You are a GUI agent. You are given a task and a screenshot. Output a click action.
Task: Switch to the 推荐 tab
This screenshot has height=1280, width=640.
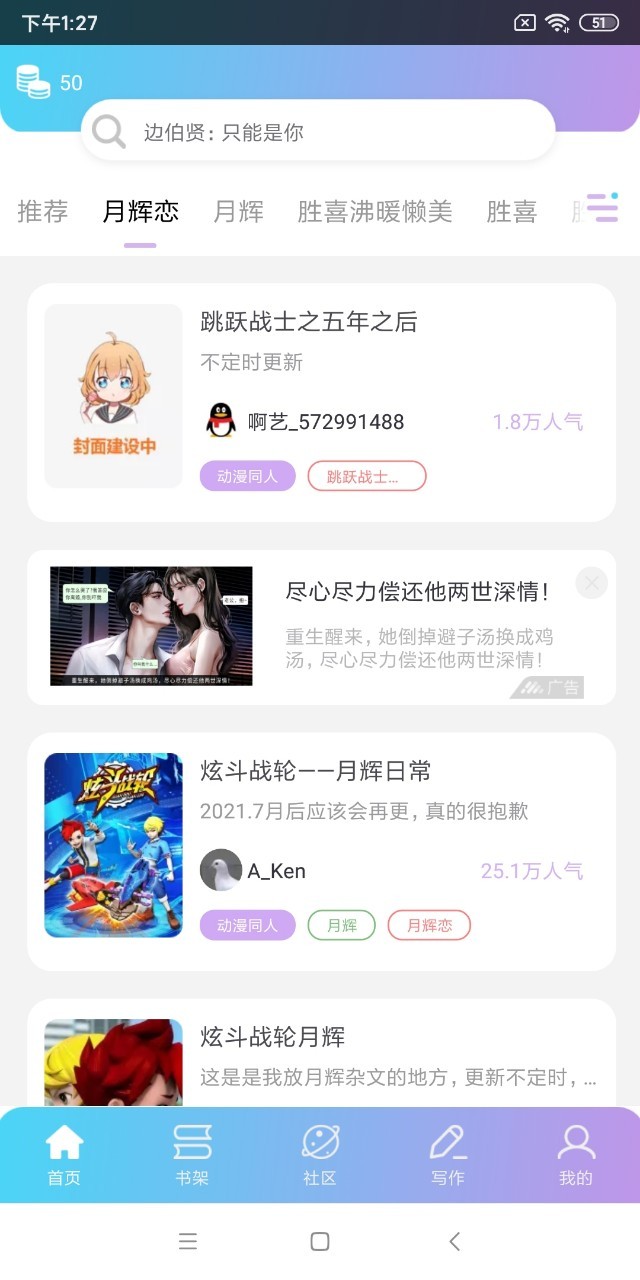point(43,211)
